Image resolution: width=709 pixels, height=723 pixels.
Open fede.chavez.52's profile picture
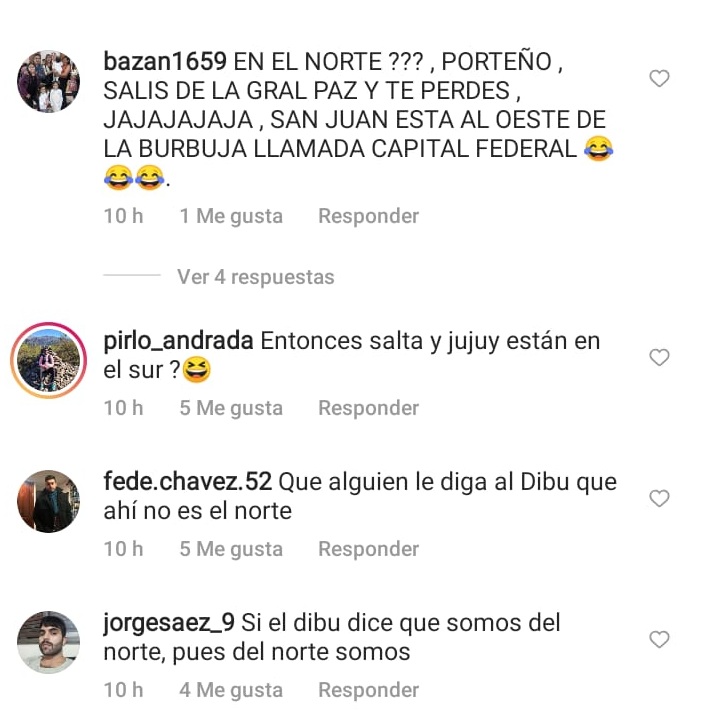48,501
